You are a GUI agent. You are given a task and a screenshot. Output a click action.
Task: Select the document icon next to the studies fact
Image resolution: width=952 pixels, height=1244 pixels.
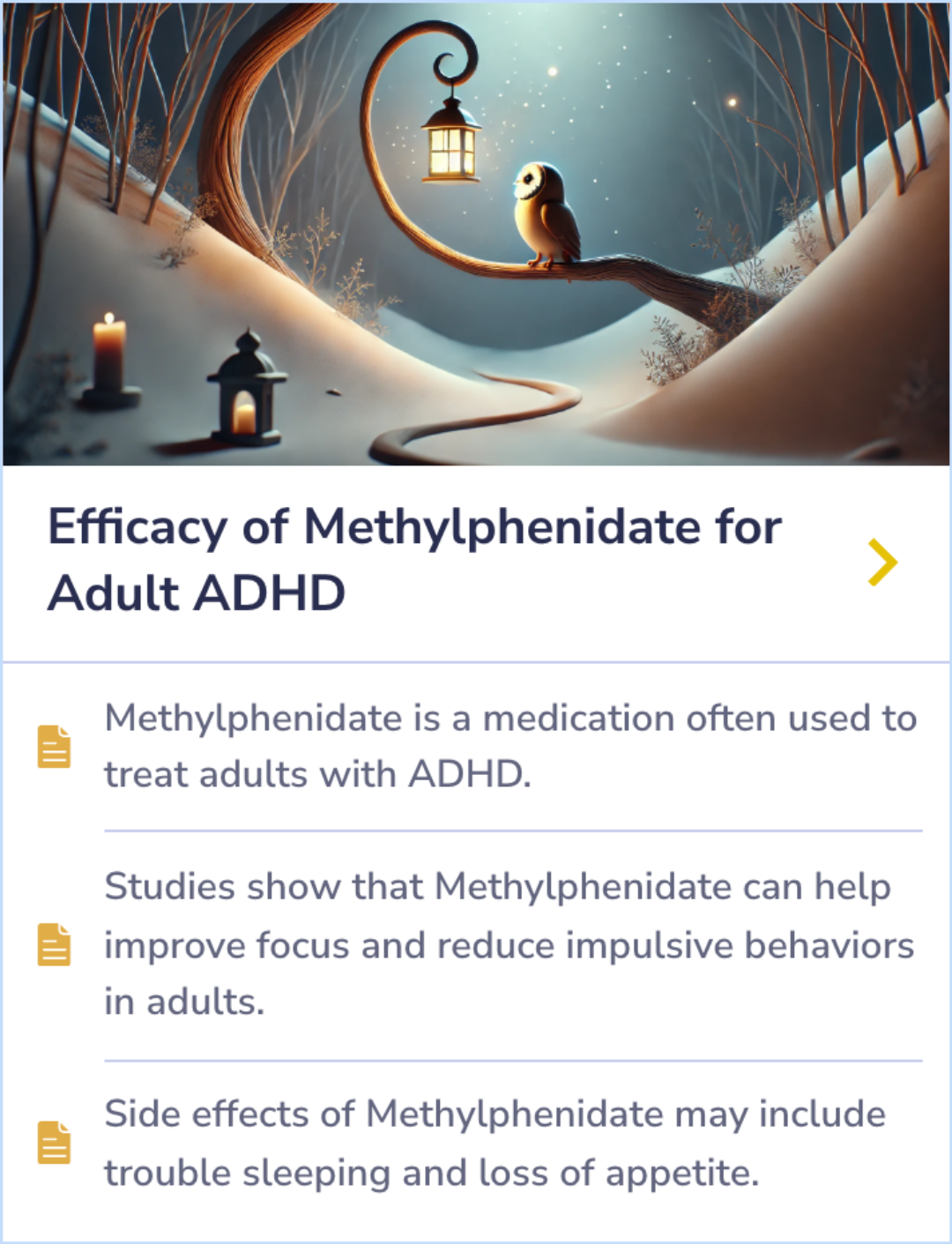coord(55,944)
